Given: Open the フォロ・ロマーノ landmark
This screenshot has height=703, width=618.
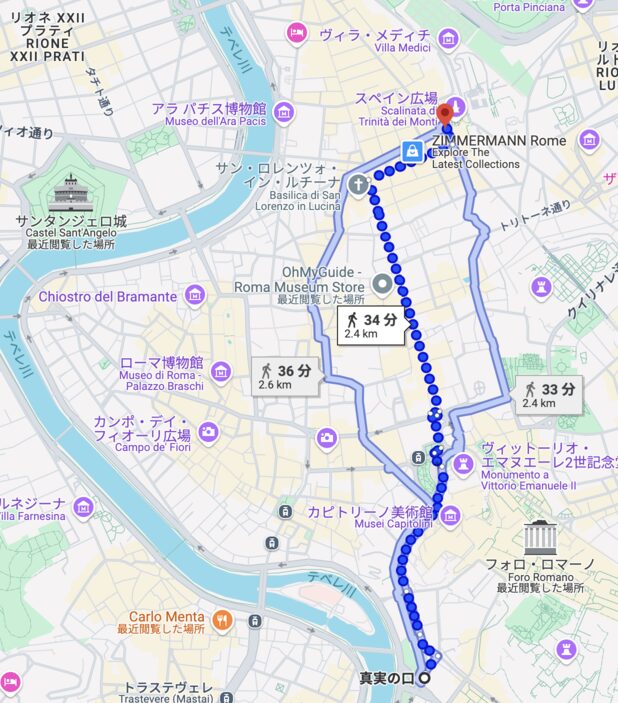Looking at the screenshot, I should tap(540, 536).
